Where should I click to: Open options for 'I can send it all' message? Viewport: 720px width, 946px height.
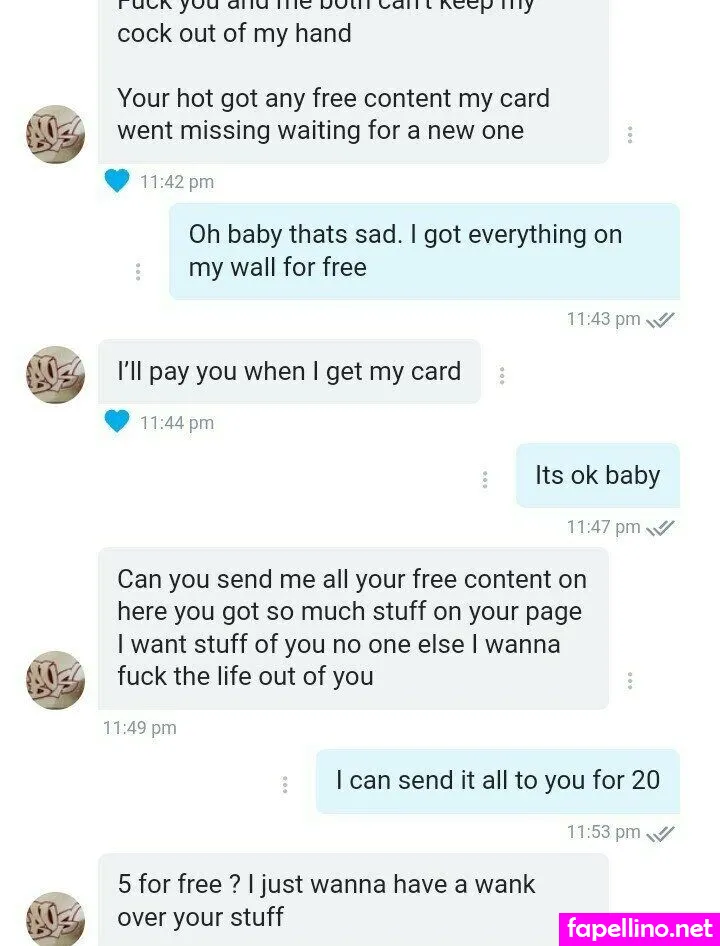[285, 784]
